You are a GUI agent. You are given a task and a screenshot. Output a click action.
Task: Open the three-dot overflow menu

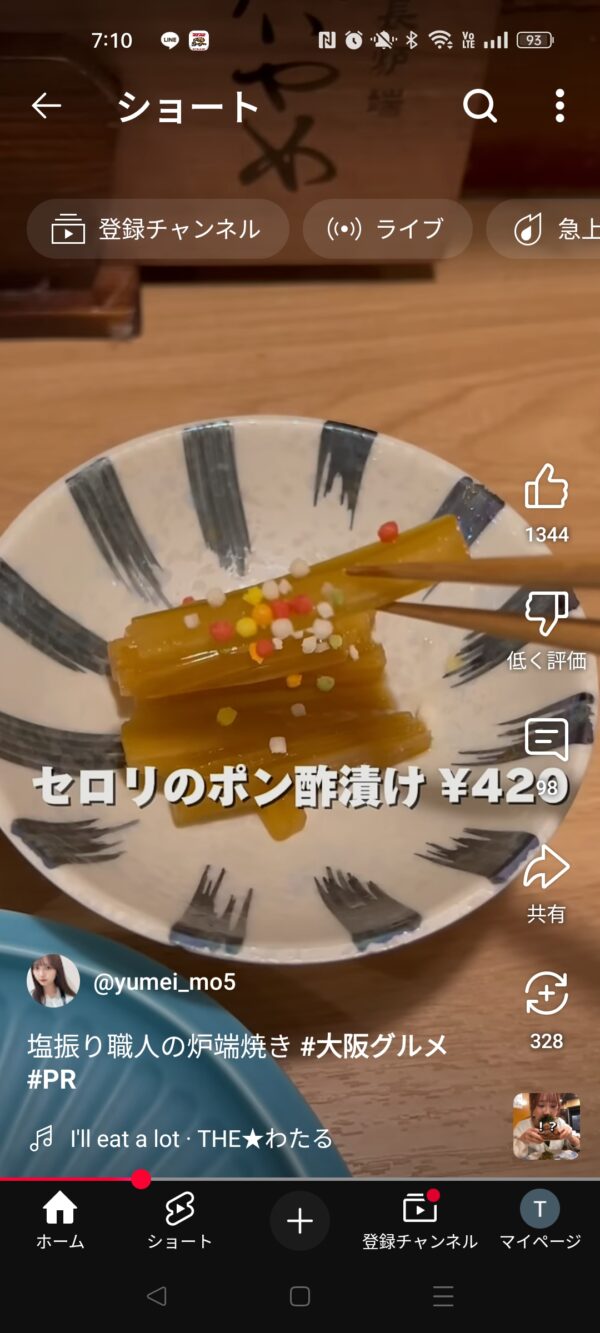(559, 106)
